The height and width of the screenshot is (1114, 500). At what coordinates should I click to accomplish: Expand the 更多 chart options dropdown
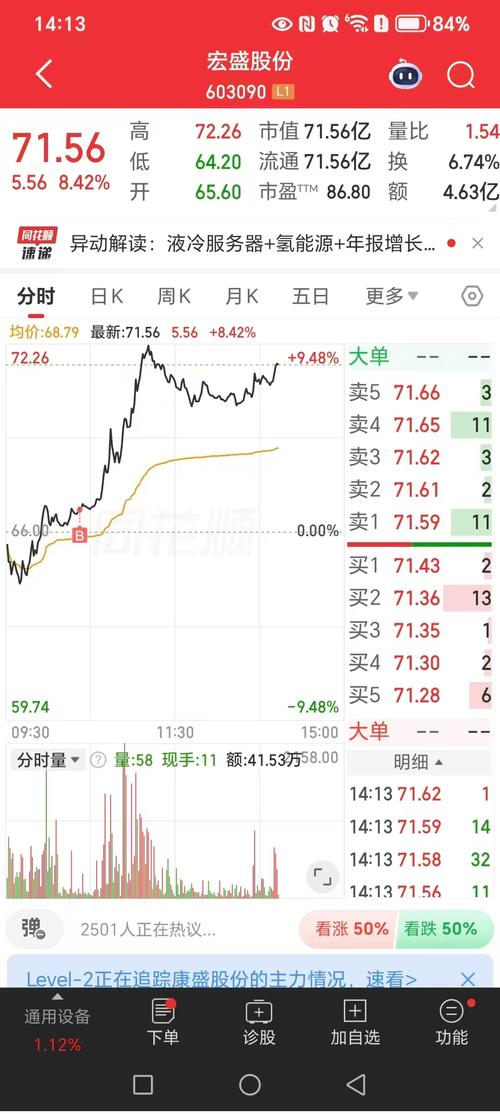(392, 296)
